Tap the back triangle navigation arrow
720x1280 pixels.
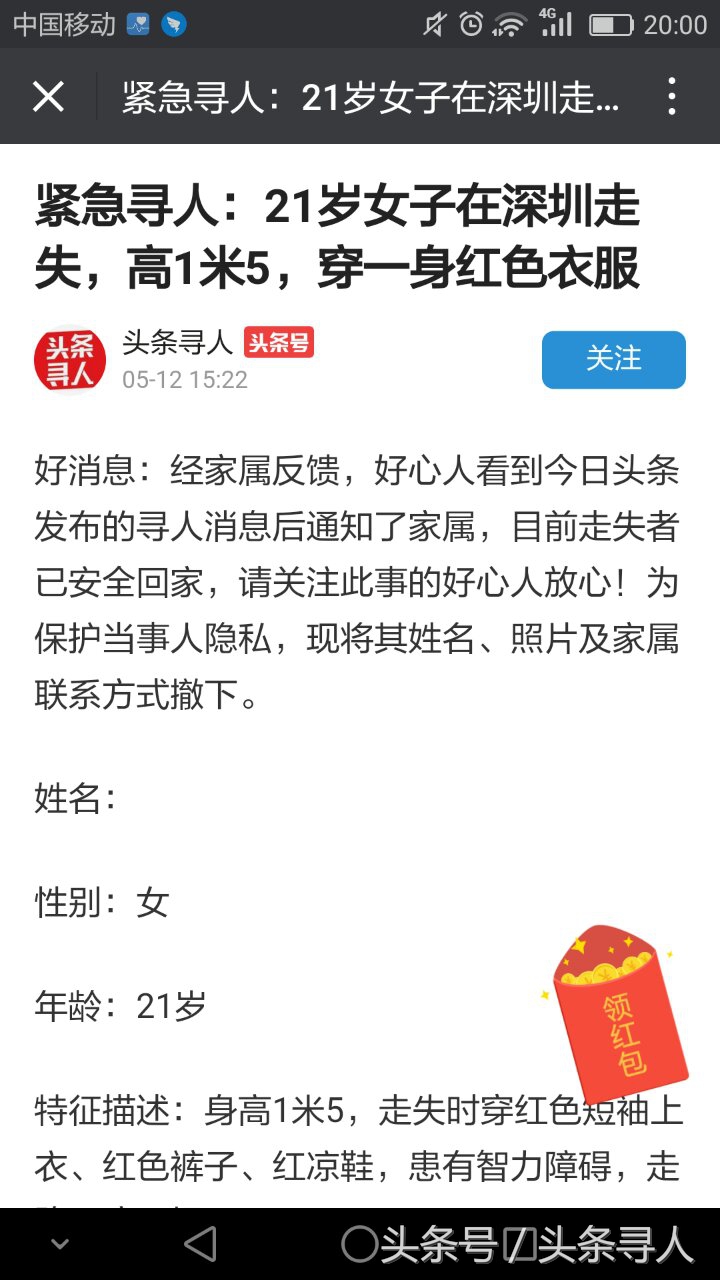click(200, 1244)
